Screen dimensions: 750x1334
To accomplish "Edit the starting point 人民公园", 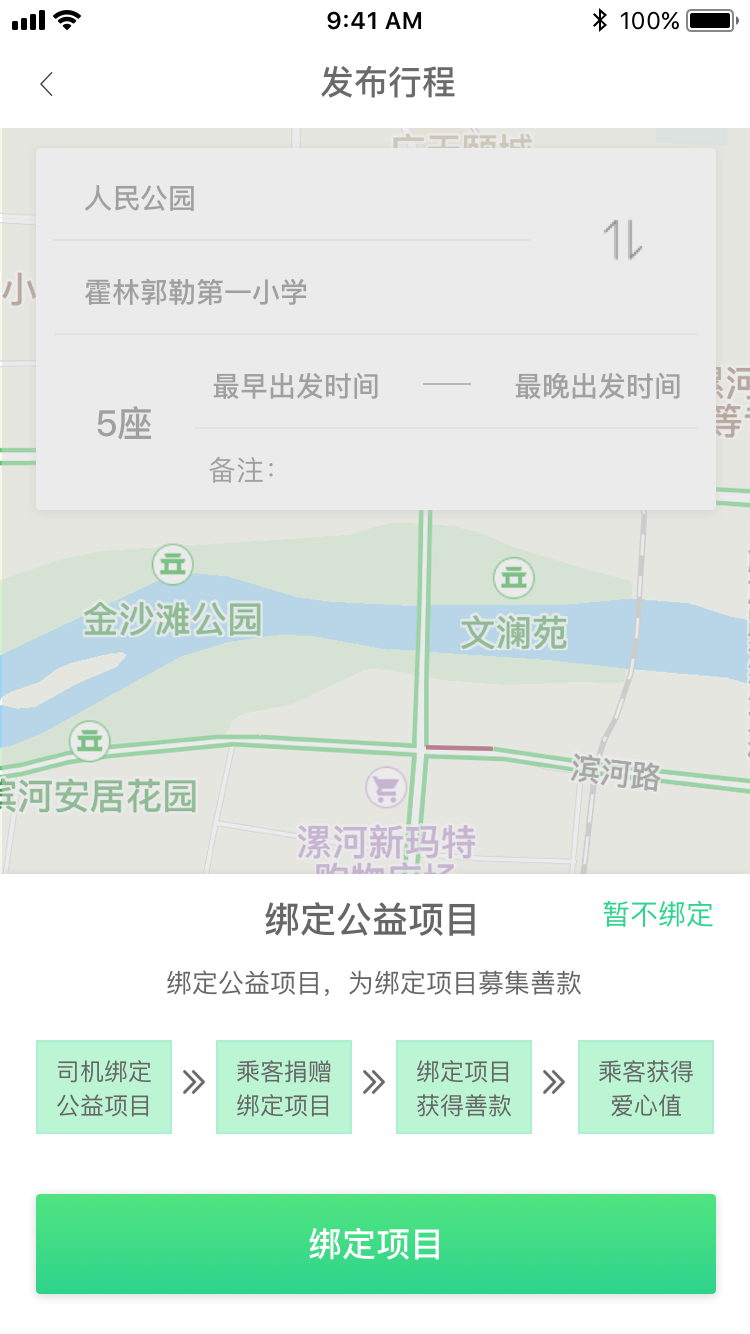I will [292, 198].
